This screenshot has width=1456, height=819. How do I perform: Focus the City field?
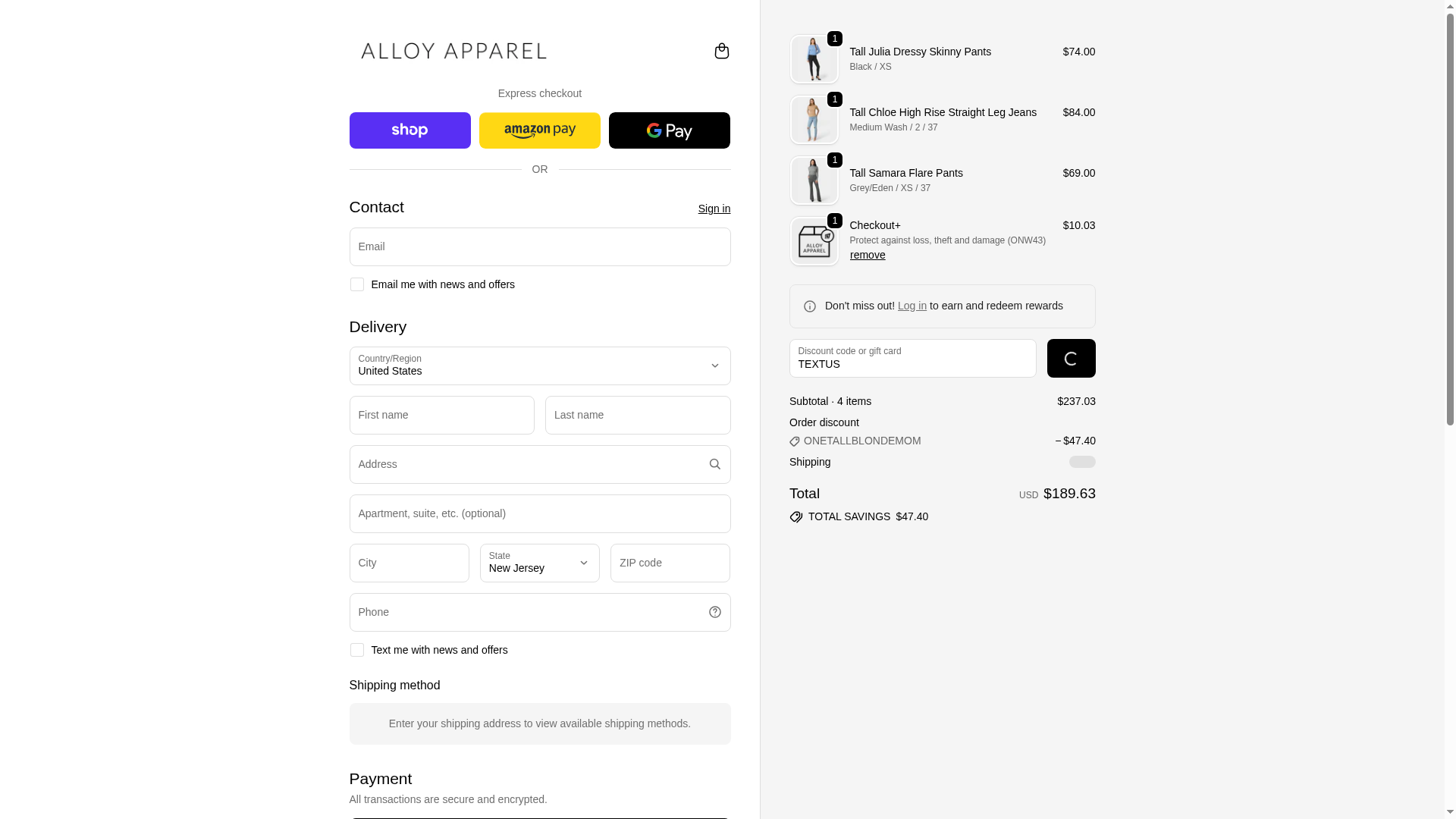(409, 563)
